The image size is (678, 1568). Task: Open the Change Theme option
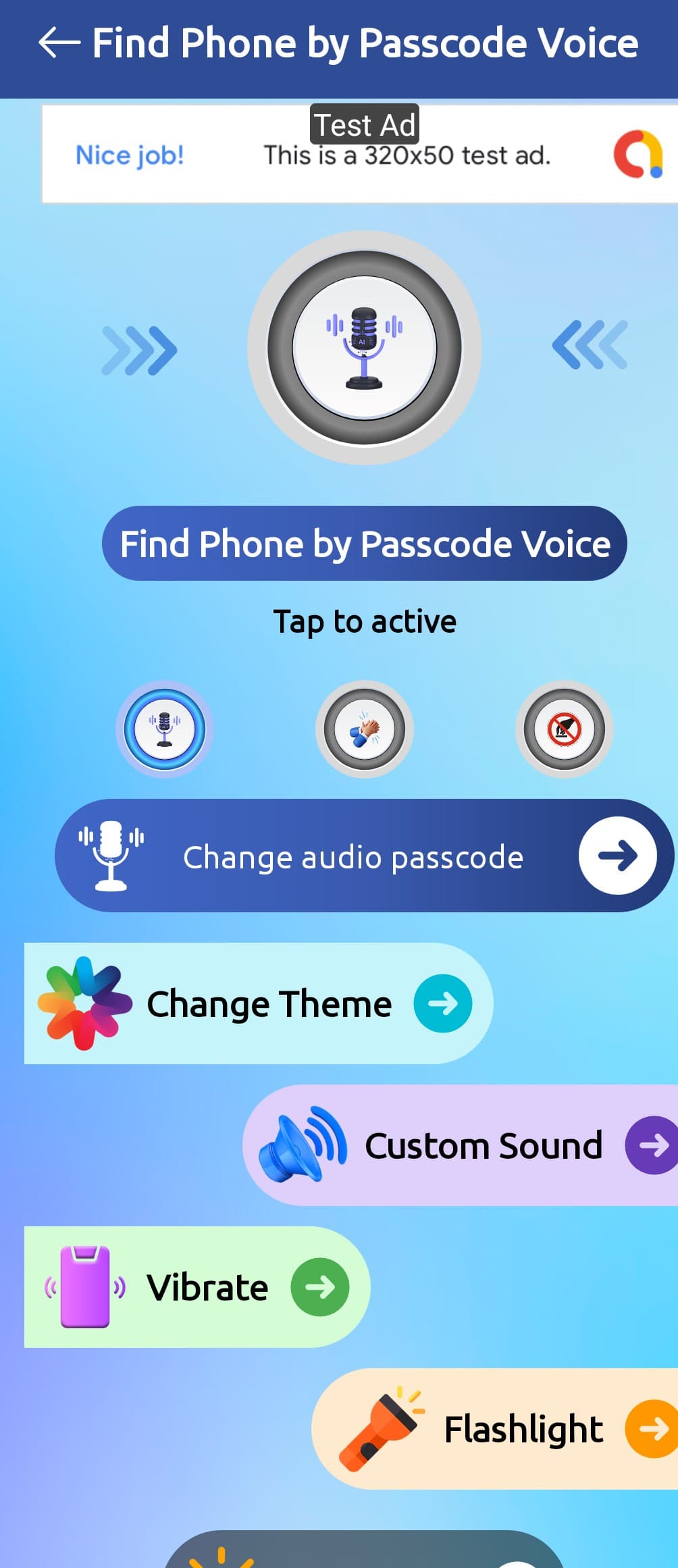[x=258, y=1003]
